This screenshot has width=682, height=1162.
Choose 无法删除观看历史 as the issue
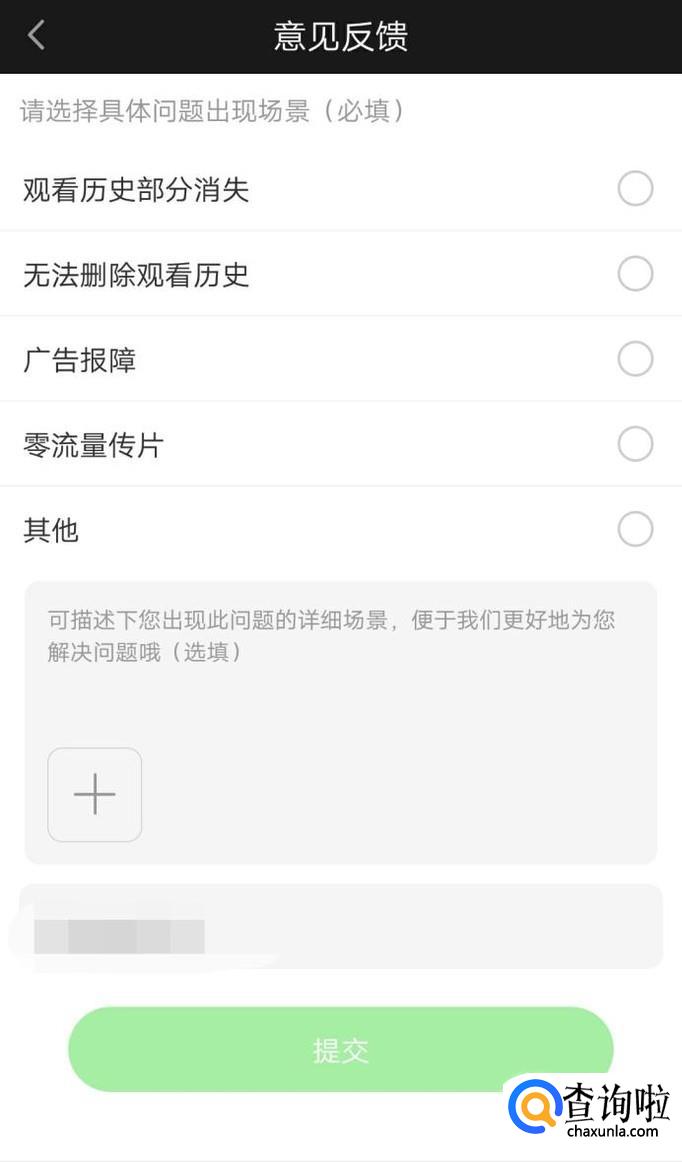(635, 273)
